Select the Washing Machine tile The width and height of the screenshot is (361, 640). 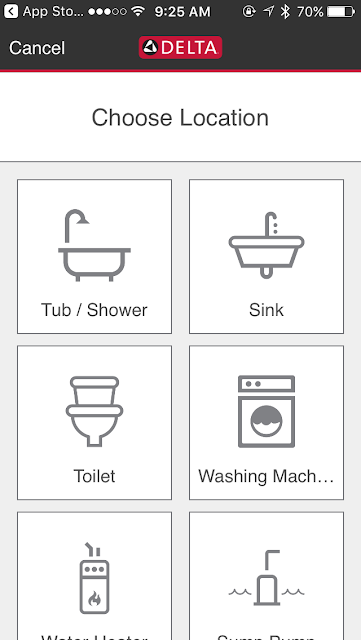coord(266,422)
